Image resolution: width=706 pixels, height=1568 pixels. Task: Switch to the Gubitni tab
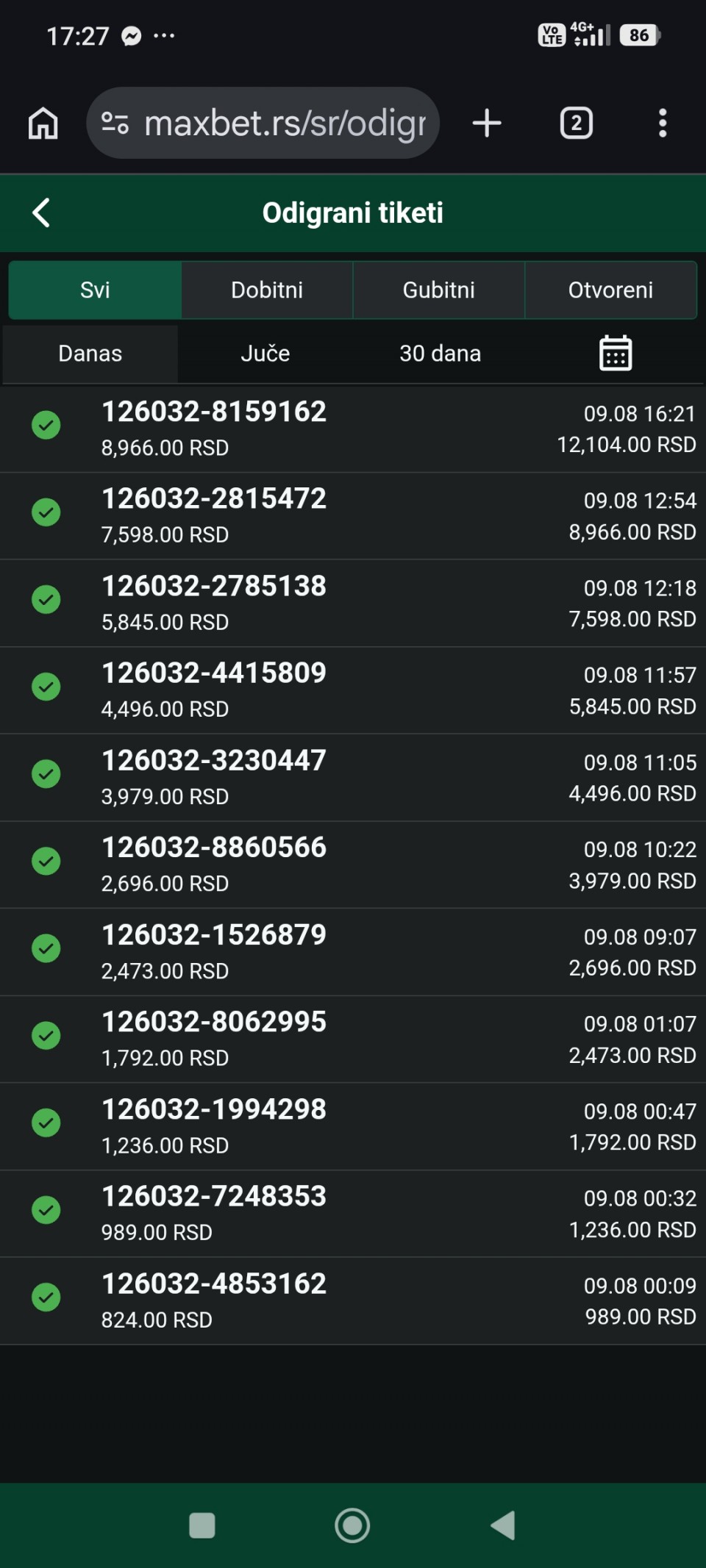pyautogui.click(x=439, y=290)
